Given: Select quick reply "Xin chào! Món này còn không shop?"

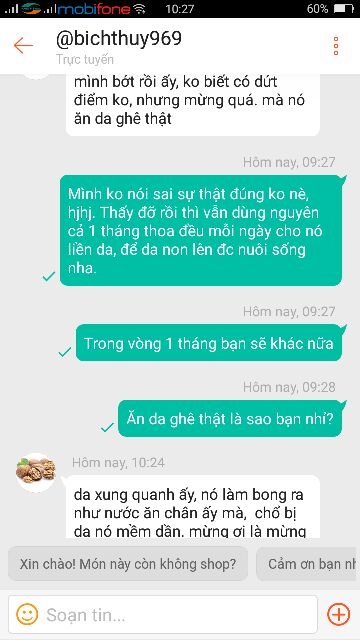Looking at the screenshot, I should (x=128, y=564).
